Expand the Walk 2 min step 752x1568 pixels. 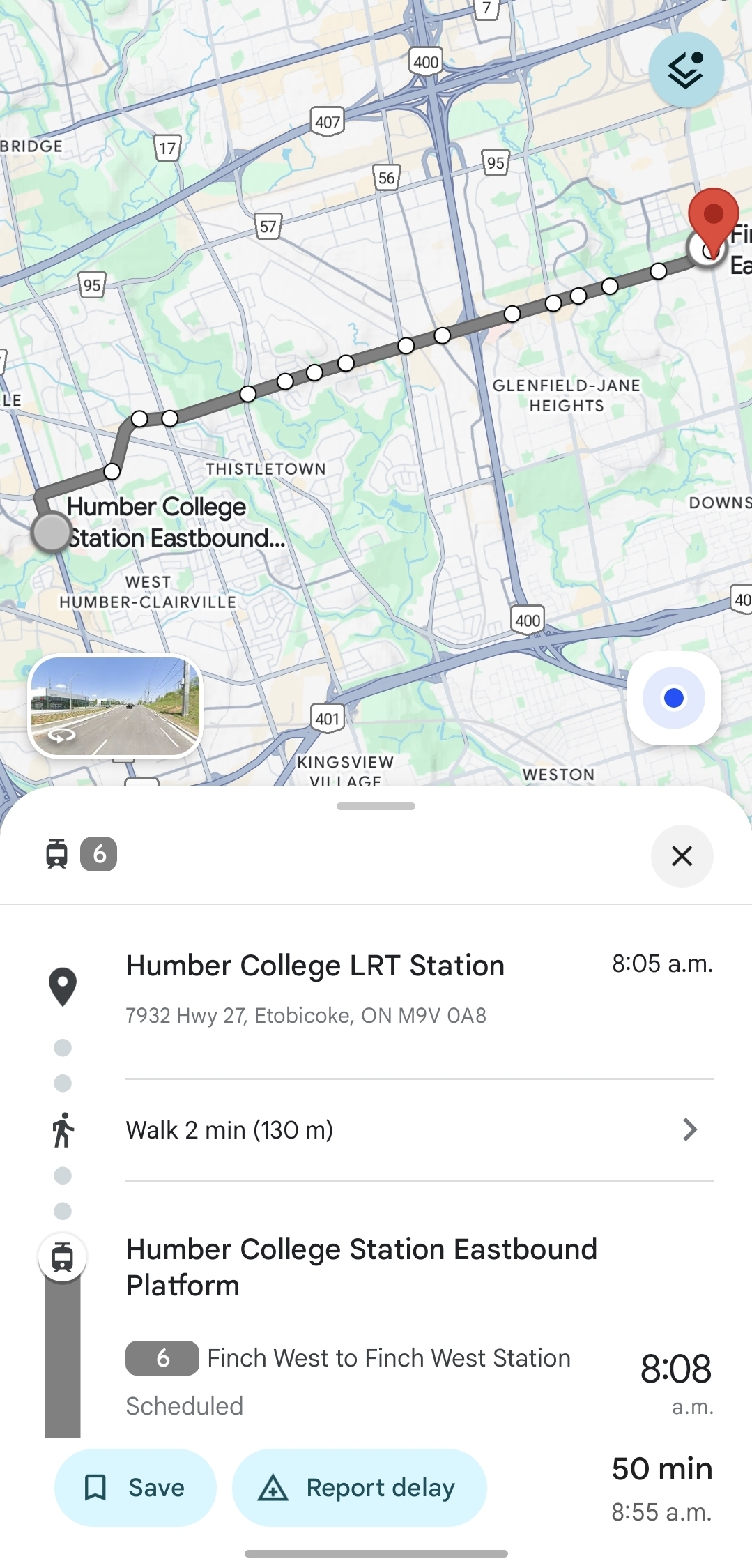418,1129
